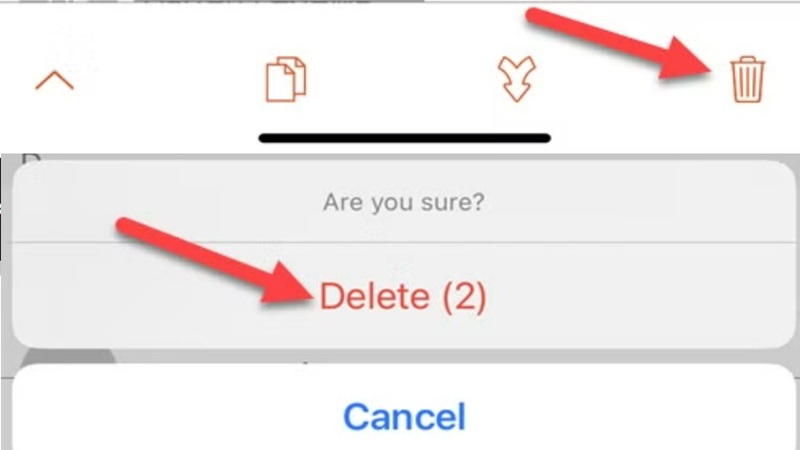Cancel the delete confirmation
The height and width of the screenshot is (450, 800).
click(x=404, y=414)
